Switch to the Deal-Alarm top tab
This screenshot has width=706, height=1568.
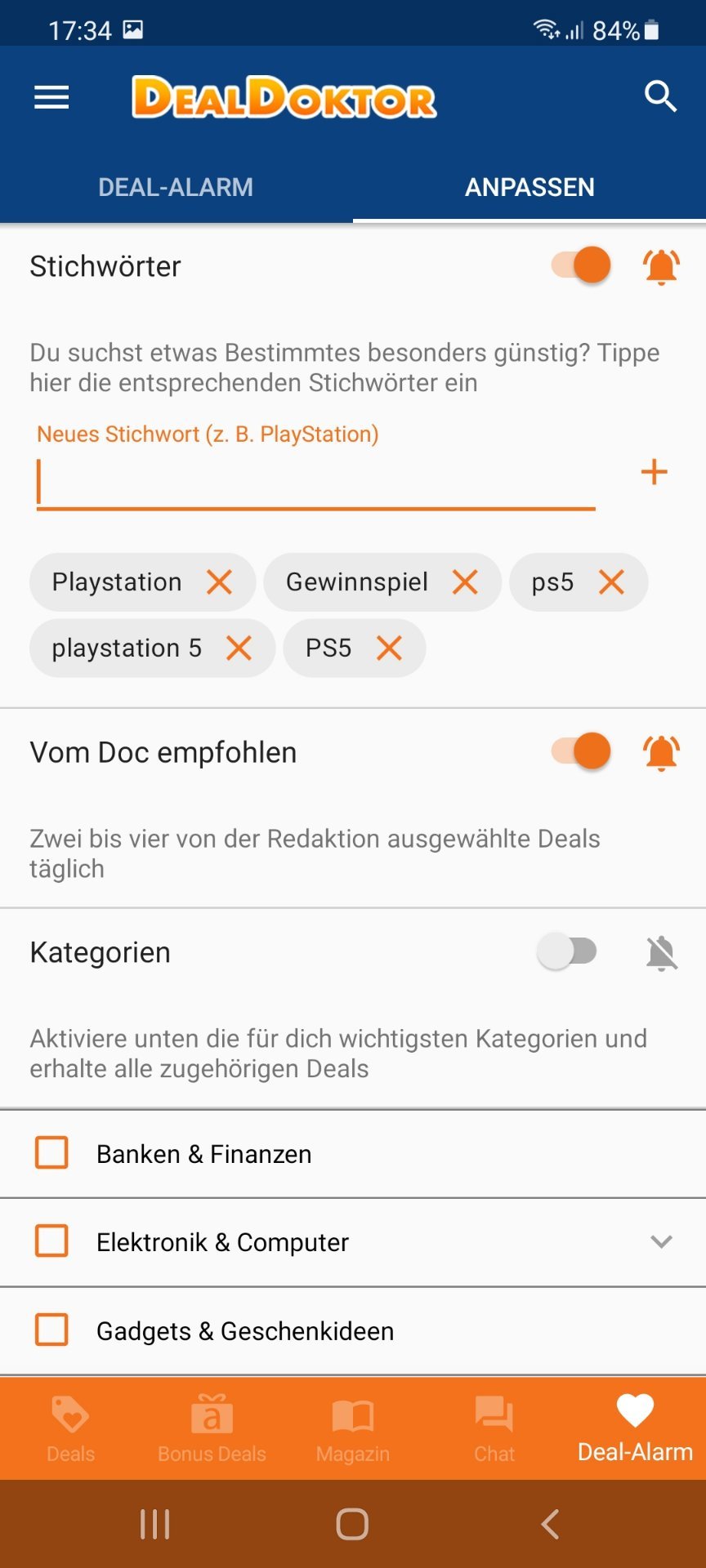tap(176, 187)
